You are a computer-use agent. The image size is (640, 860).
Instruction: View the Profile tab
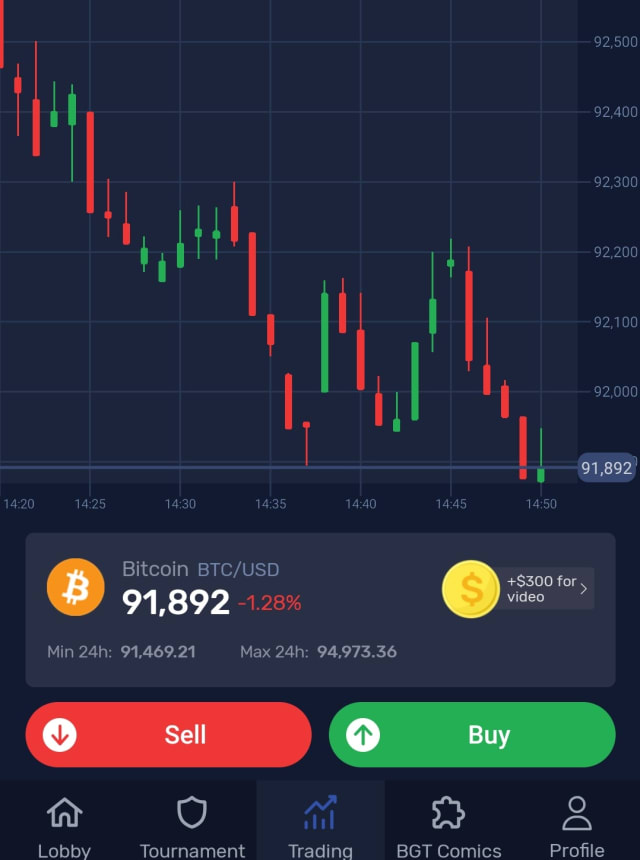pyautogui.click(x=577, y=826)
